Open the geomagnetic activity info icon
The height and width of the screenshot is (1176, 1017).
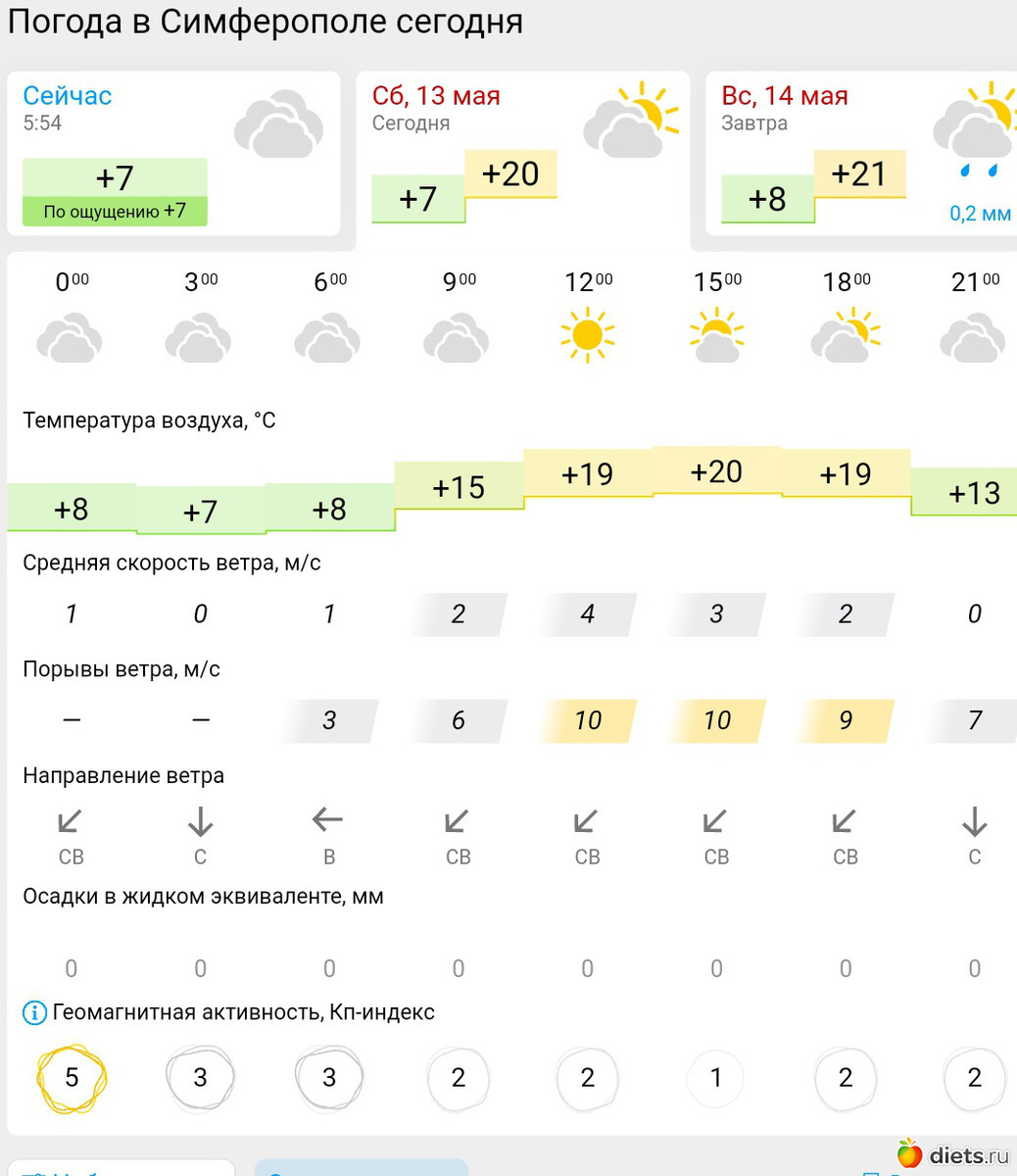[x=34, y=1013]
